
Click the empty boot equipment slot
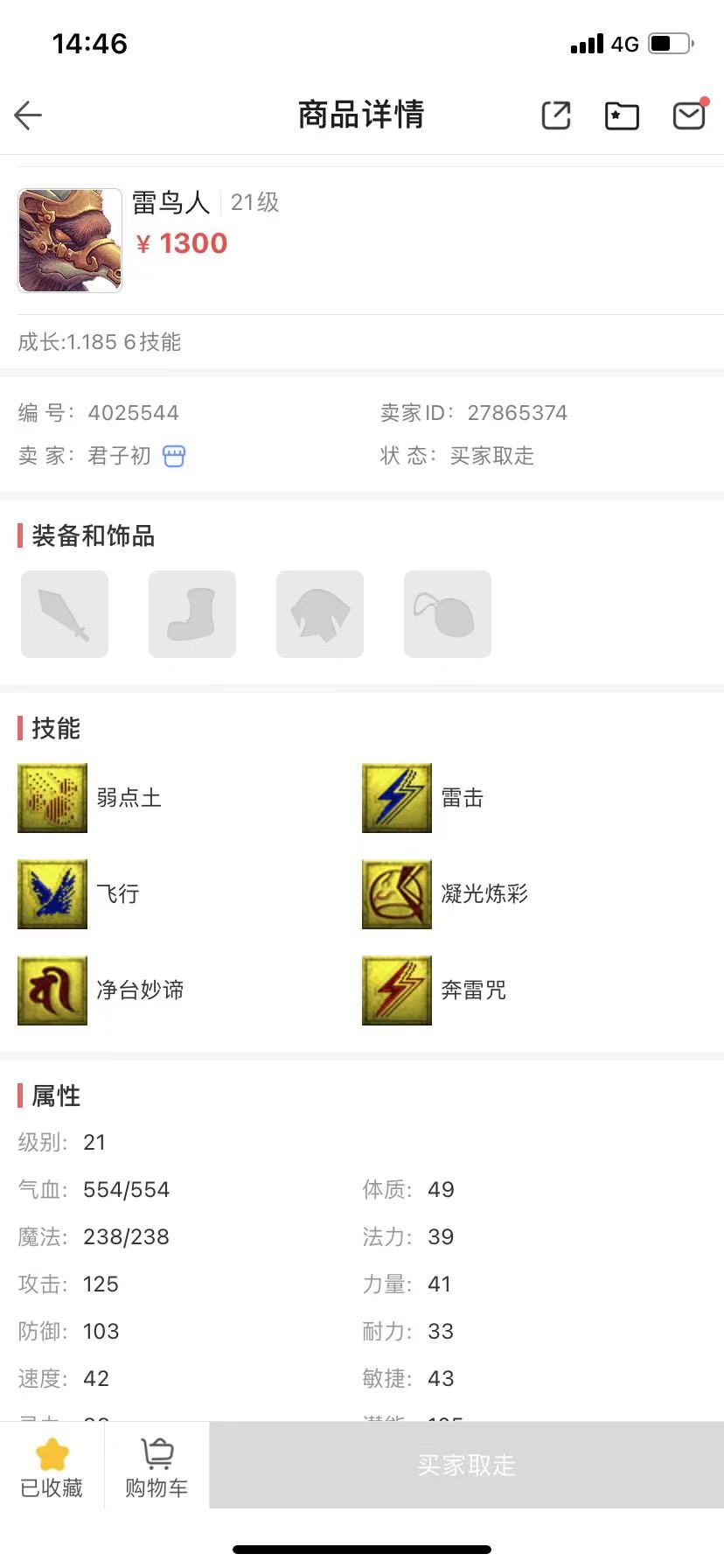191,613
